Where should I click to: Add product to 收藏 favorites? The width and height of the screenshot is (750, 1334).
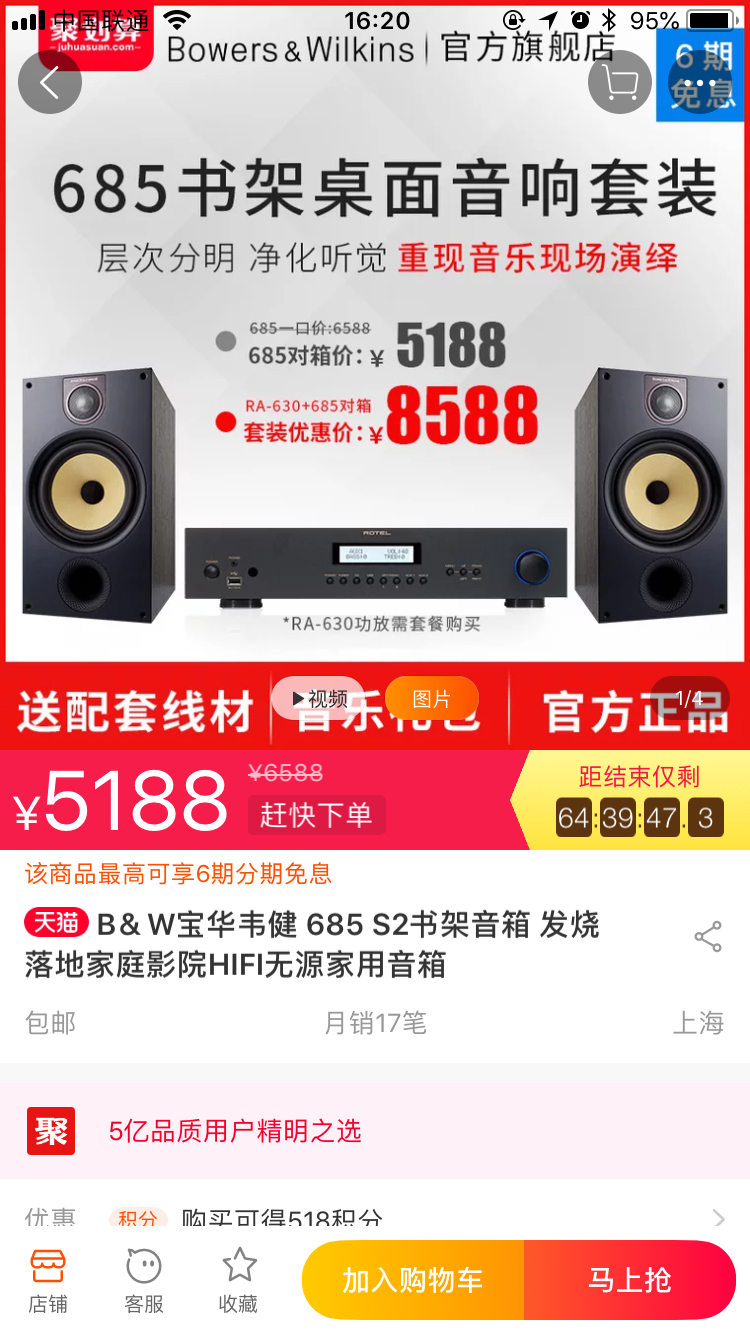pyautogui.click(x=239, y=1280)
